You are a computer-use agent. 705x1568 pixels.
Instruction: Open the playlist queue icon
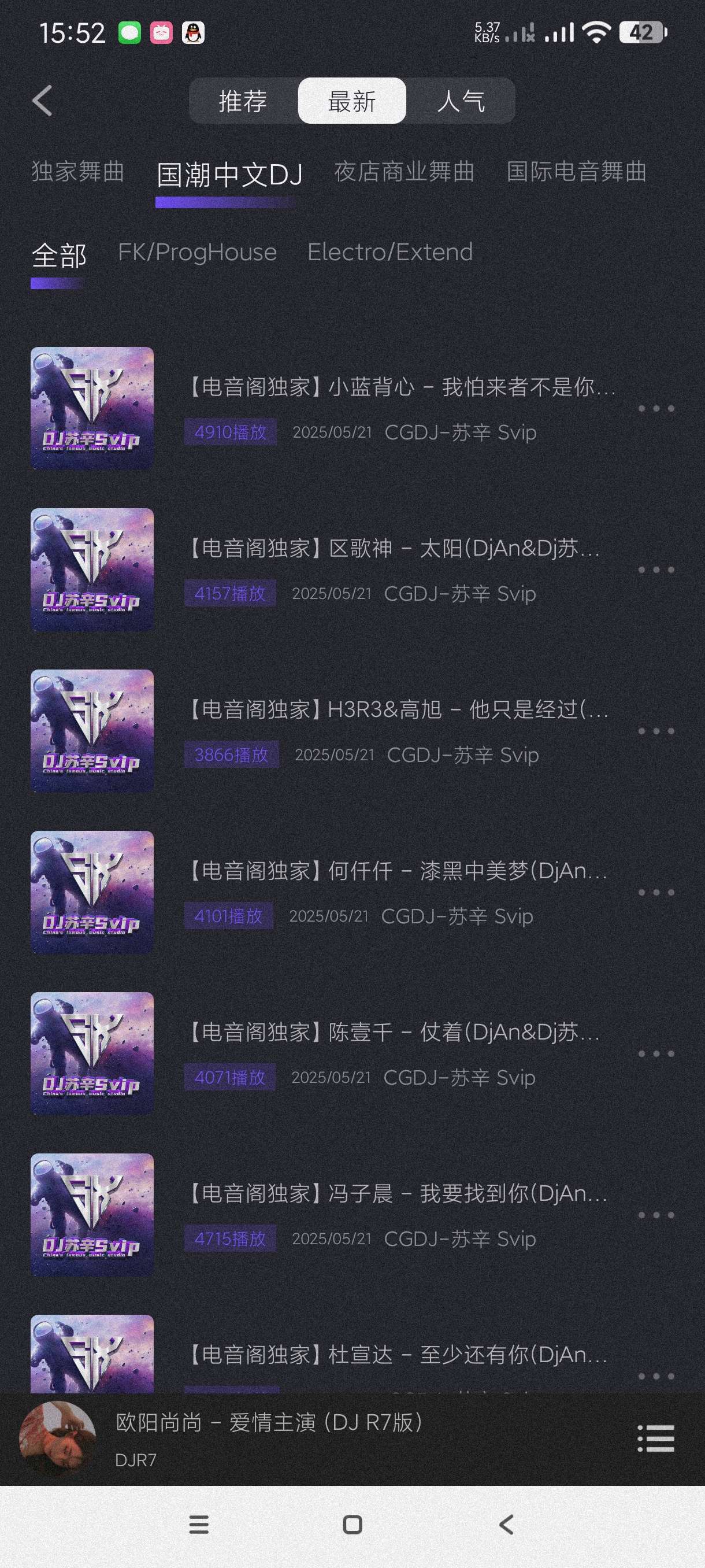click(656, 1438)
